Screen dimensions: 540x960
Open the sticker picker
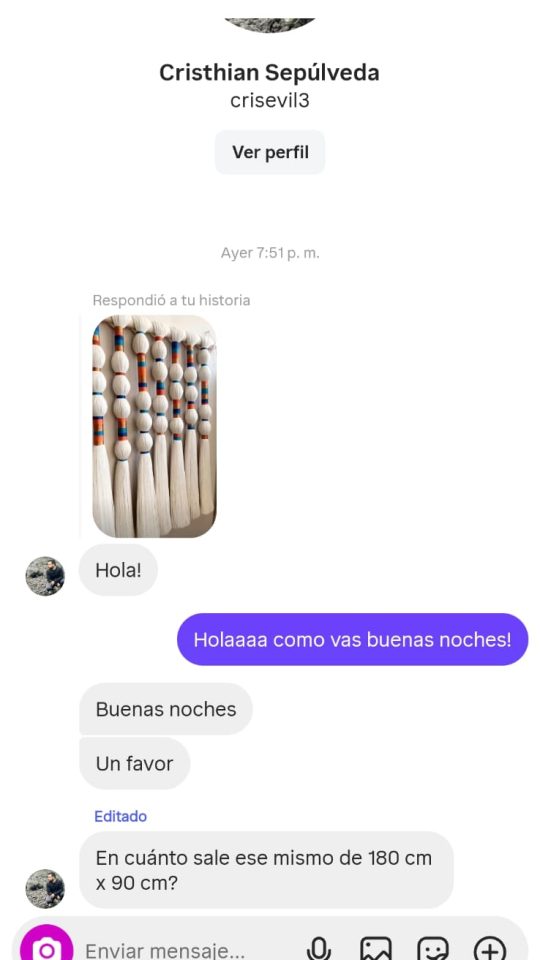433,949
